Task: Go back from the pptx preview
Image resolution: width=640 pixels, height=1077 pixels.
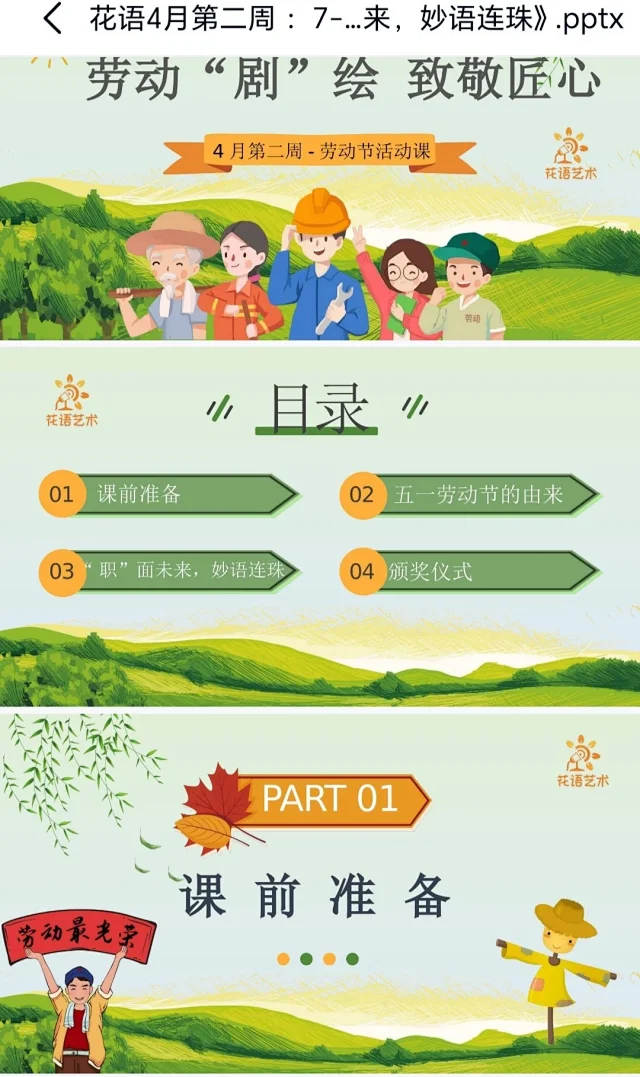Action: click(51, 19)
